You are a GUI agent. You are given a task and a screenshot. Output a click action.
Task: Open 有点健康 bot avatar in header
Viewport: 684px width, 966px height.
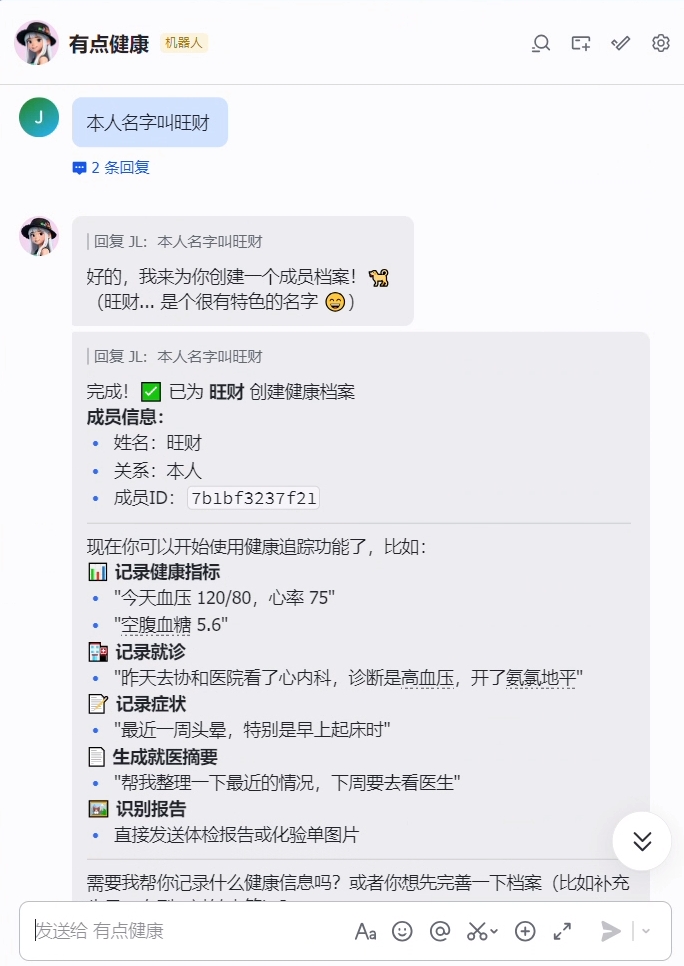pos(37,42)
